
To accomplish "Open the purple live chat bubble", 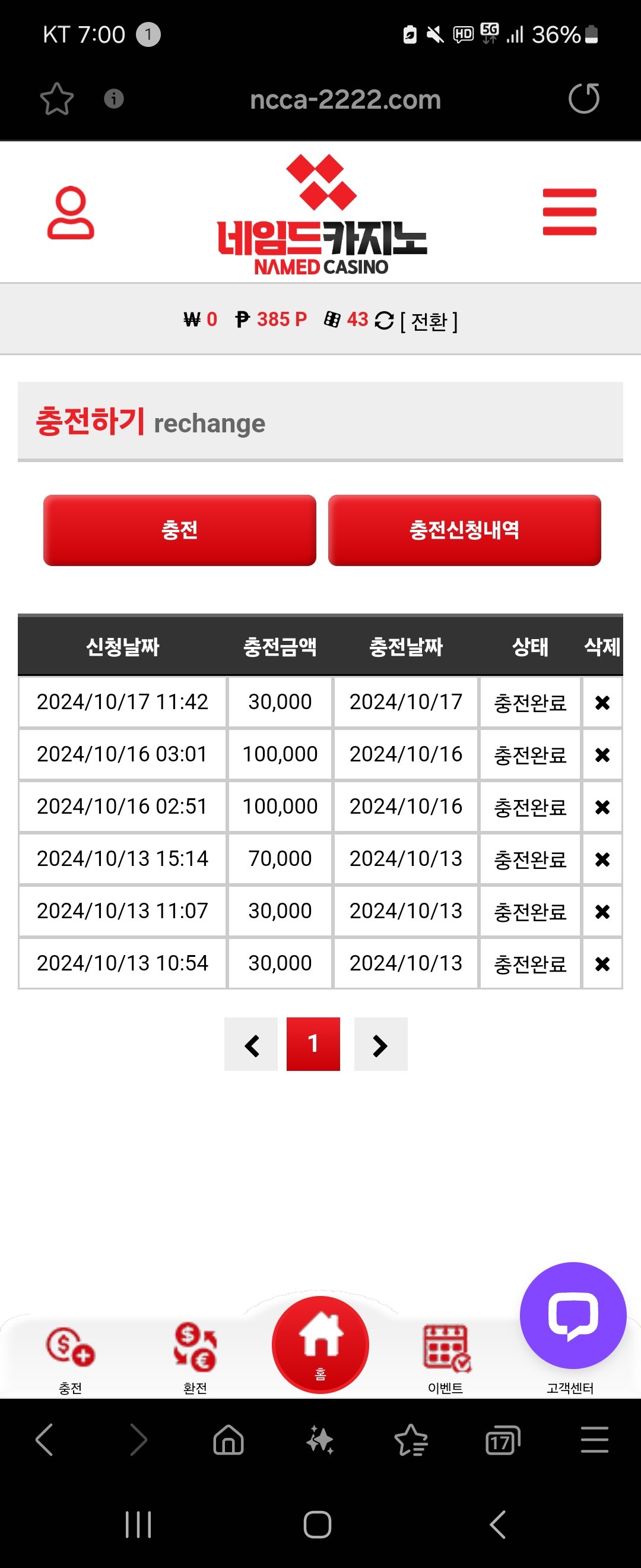I will point(573,1316).
